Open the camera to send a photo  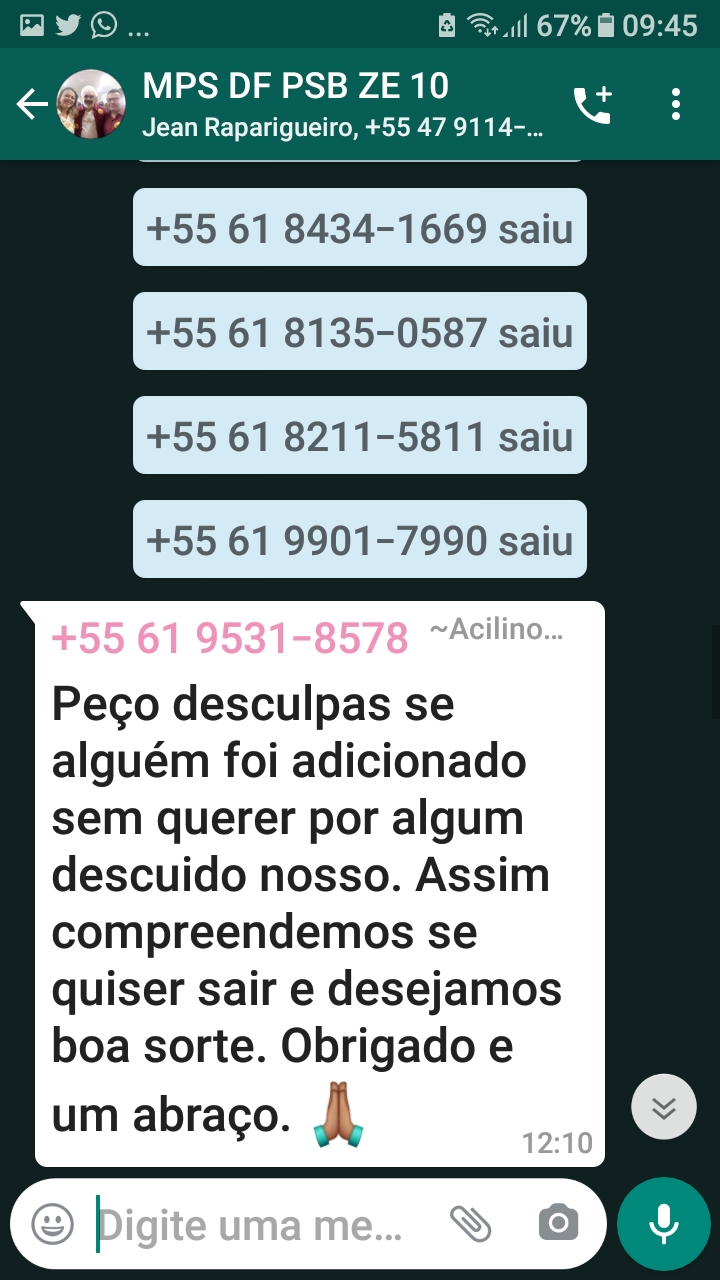[558, 1223]
